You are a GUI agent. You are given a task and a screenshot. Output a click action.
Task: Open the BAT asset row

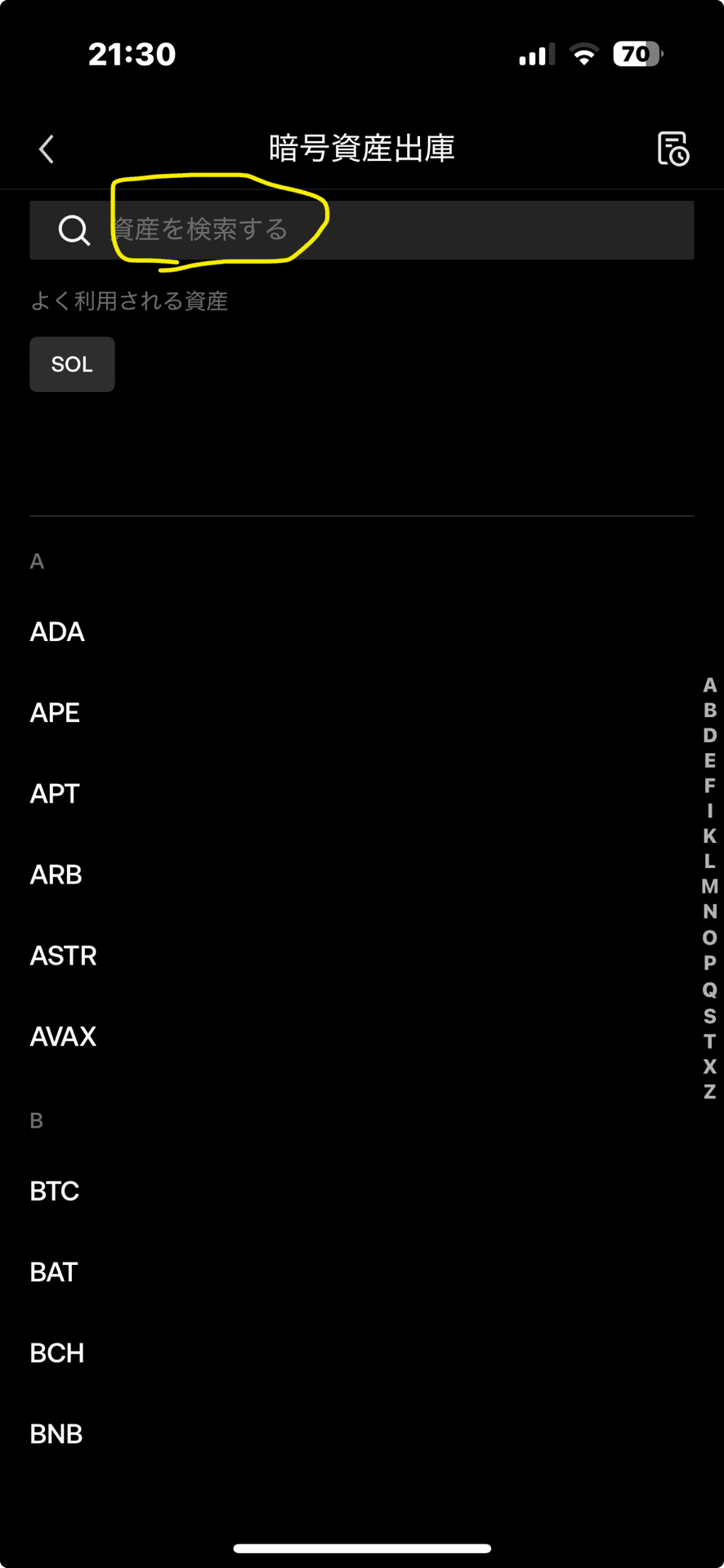tap(54, 1272)
